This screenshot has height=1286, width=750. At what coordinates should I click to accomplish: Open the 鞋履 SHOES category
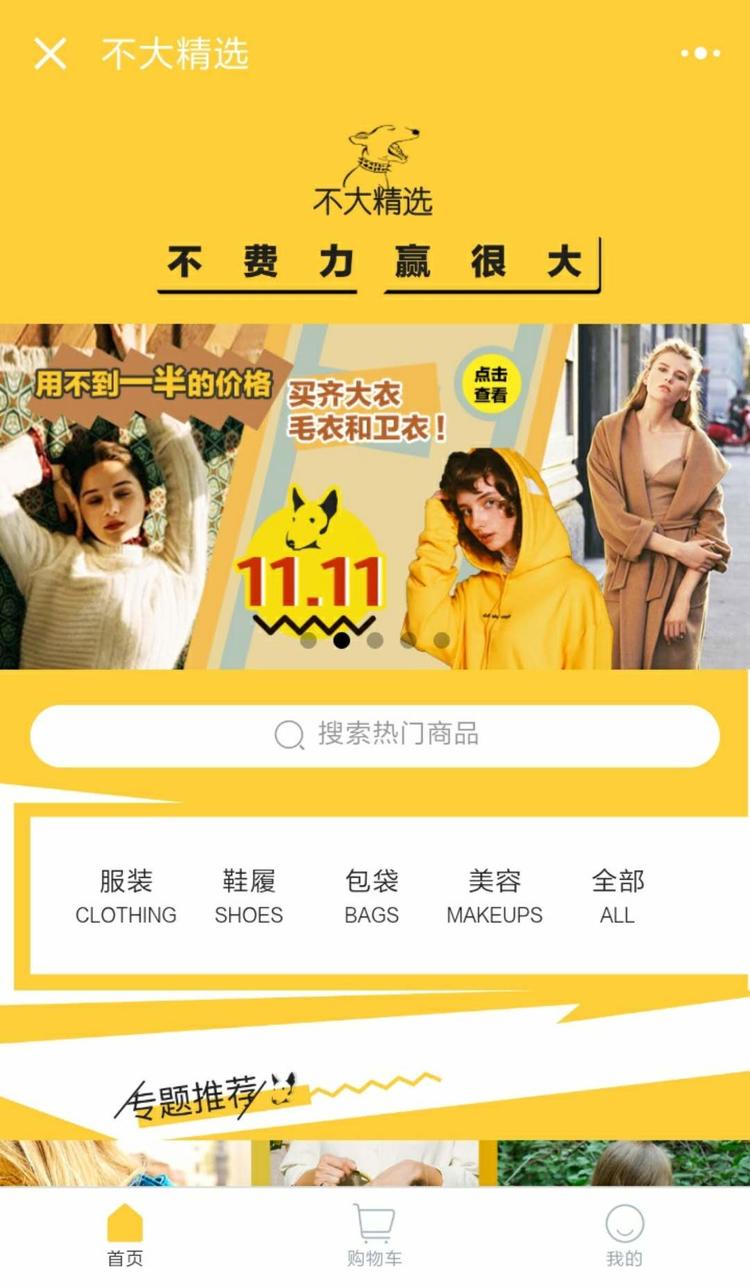pyautogui.click(x=249, y=897)
